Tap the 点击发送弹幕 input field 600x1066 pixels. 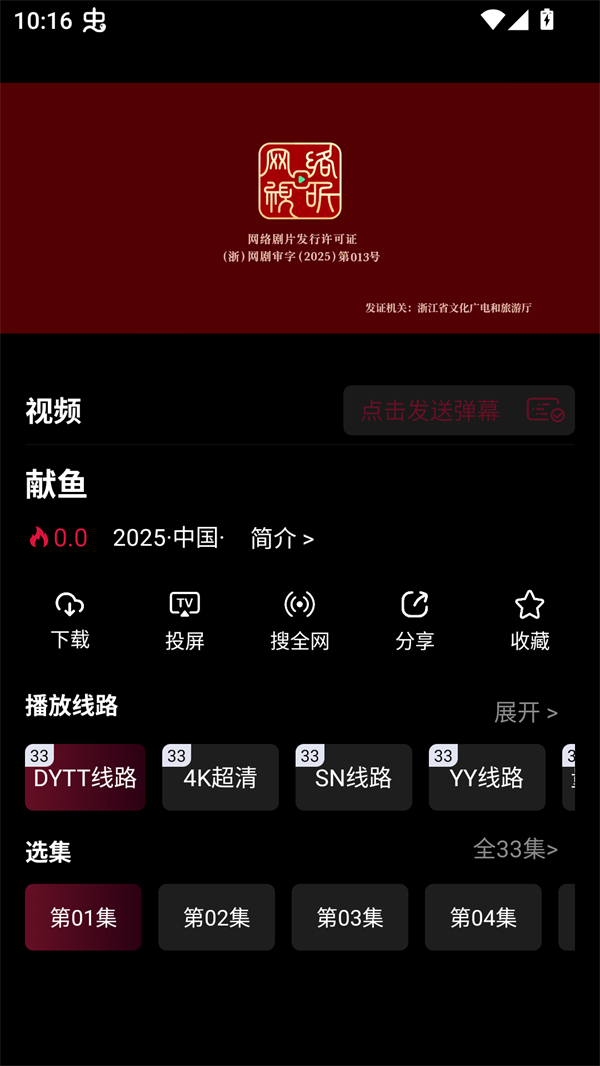click(x=430, y=410)
